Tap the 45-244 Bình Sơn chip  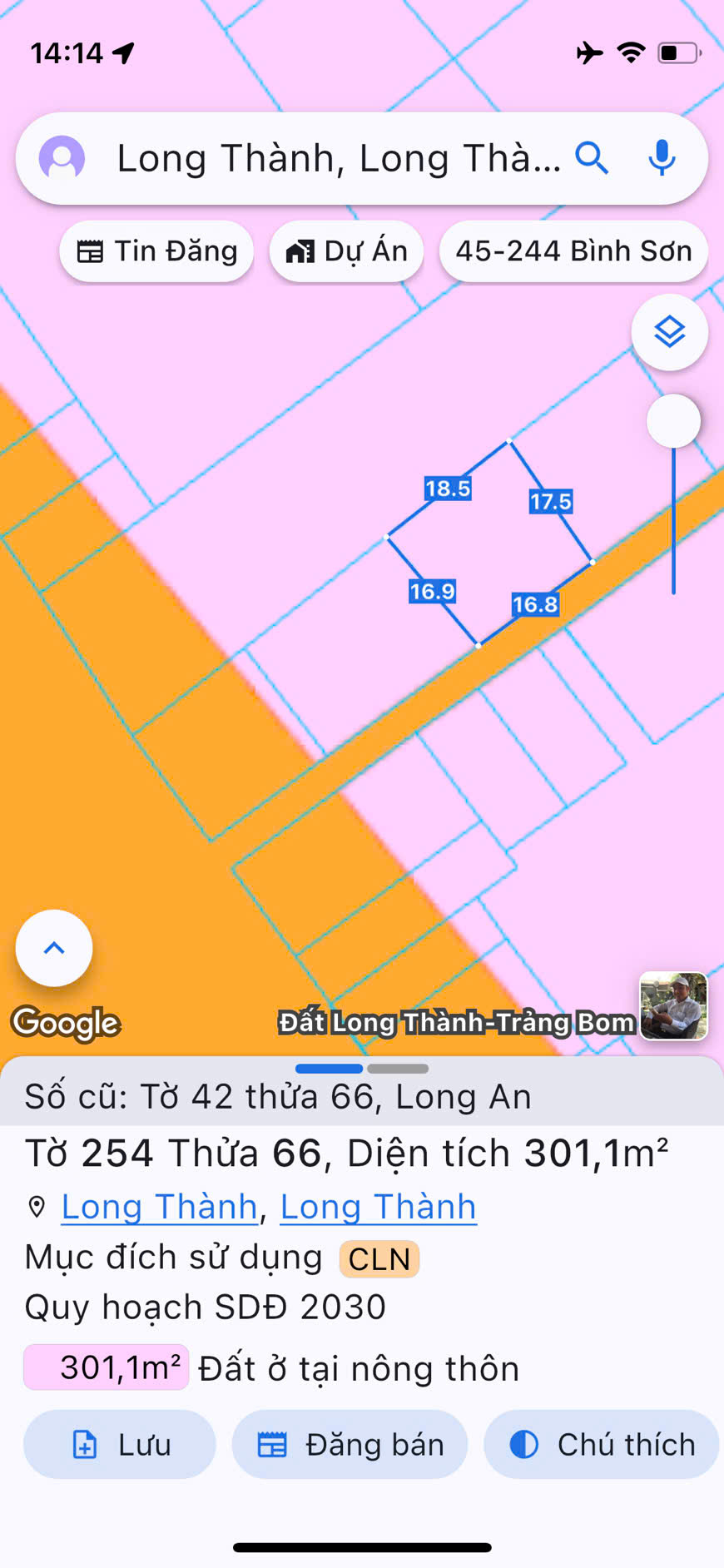(x=573, y=251)
